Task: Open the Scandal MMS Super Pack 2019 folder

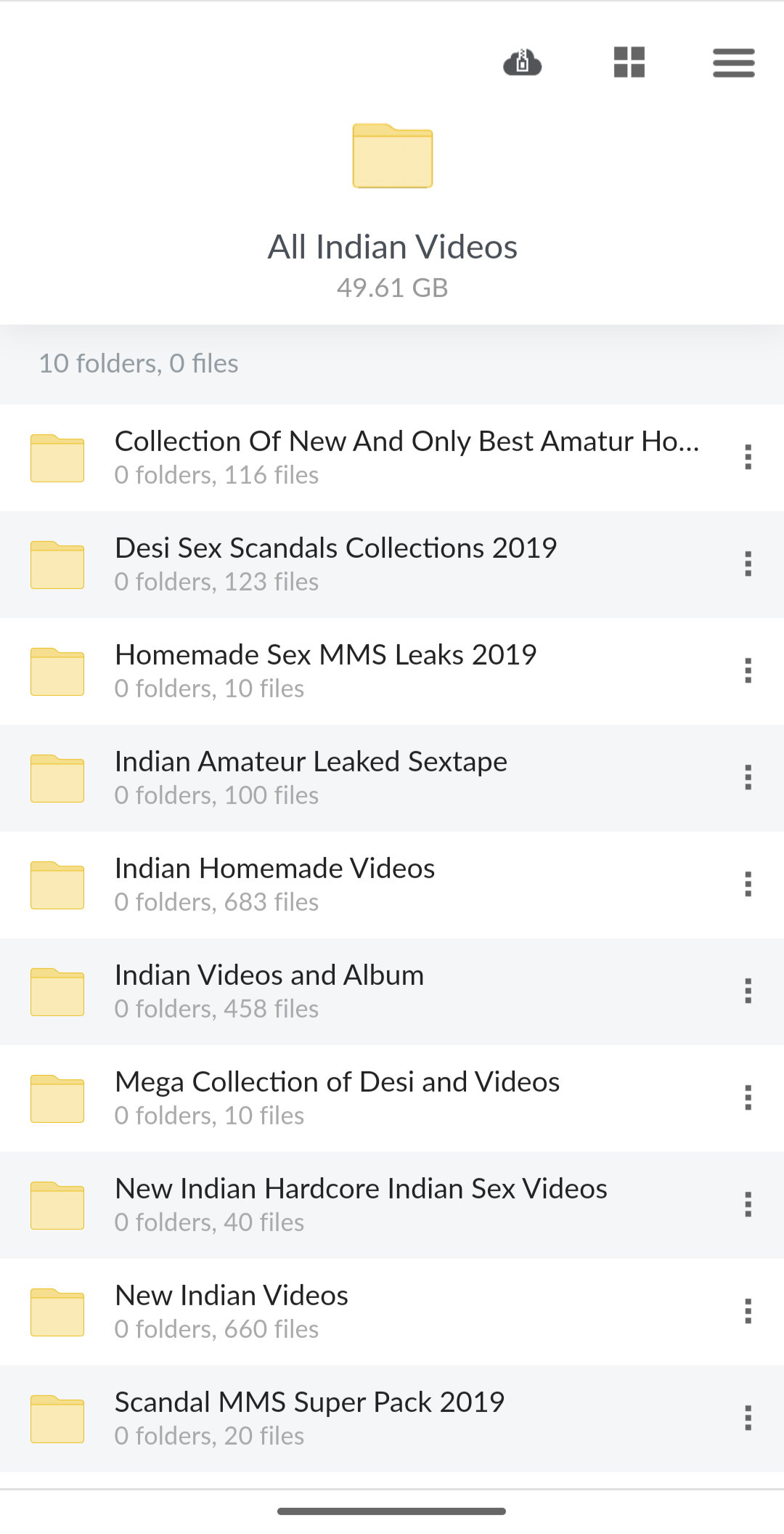Action: click(x=309, y=1418)
